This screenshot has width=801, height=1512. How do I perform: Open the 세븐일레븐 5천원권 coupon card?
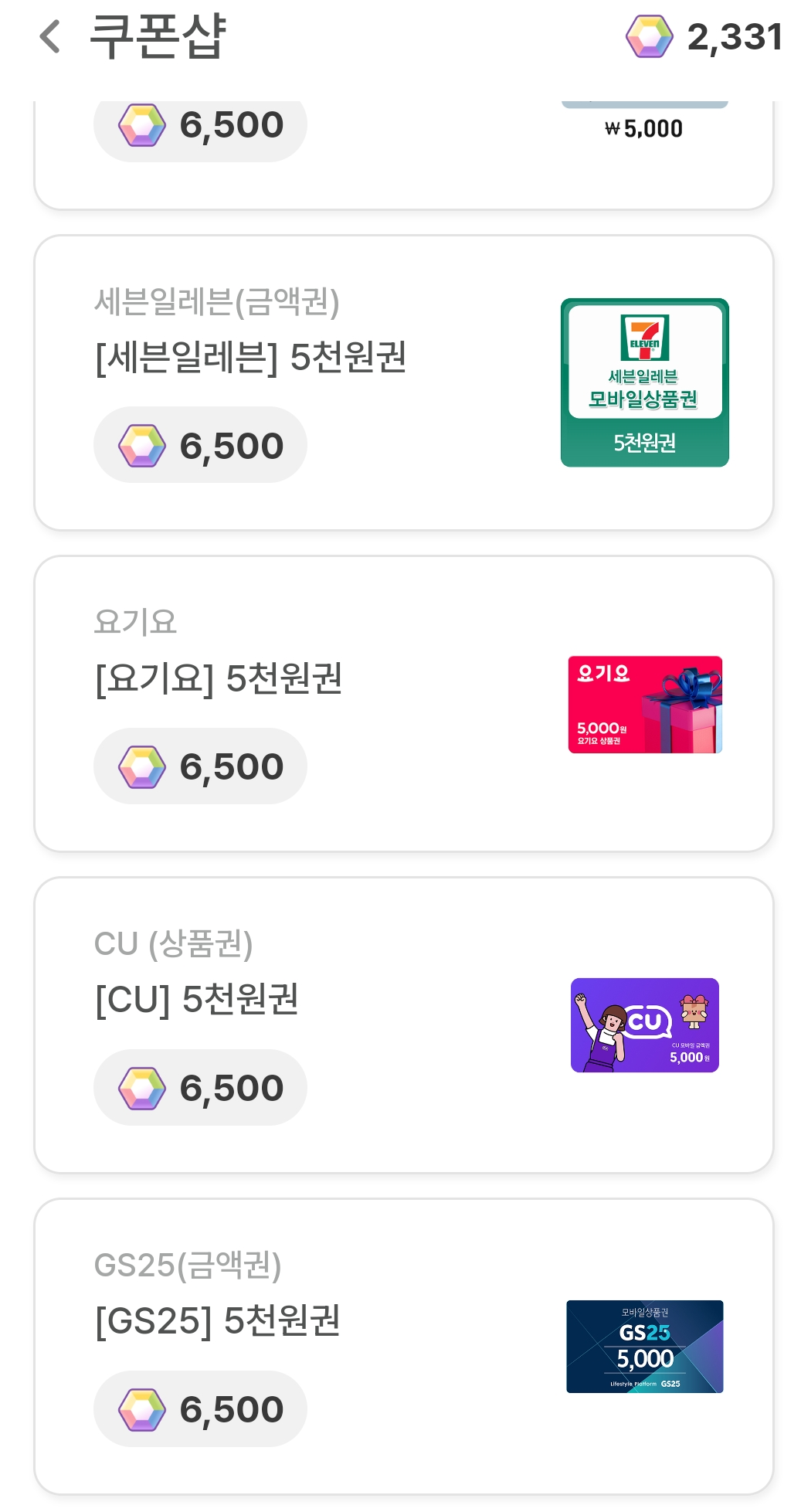click(403, 382)
